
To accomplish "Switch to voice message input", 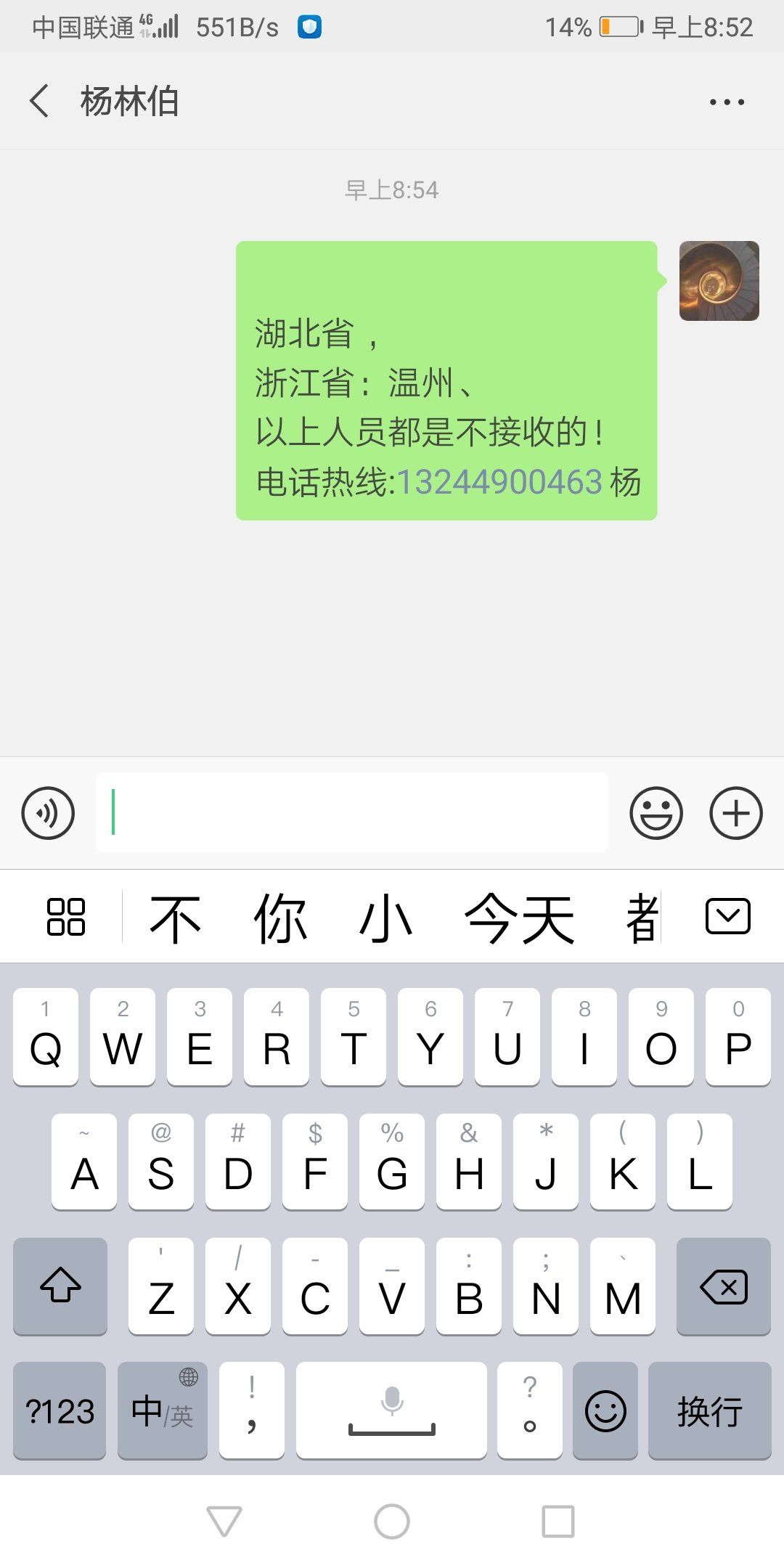I will [48, 813].
